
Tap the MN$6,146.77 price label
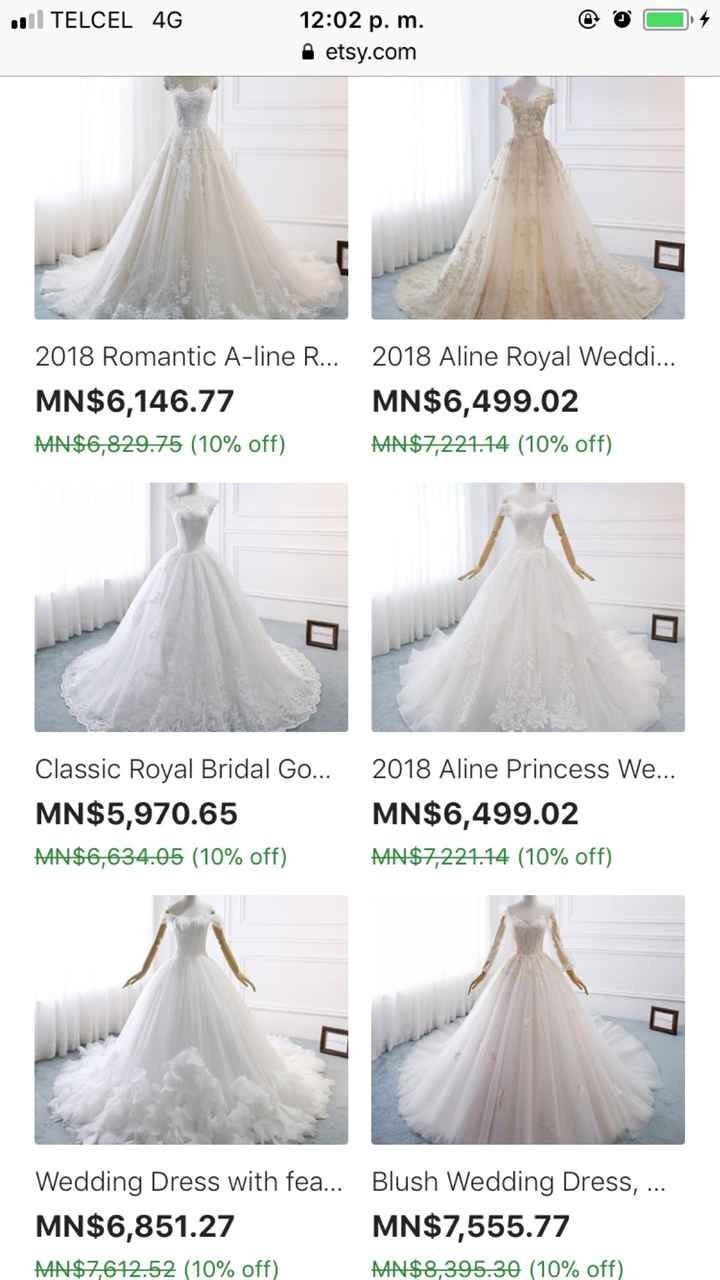point(133,400)
